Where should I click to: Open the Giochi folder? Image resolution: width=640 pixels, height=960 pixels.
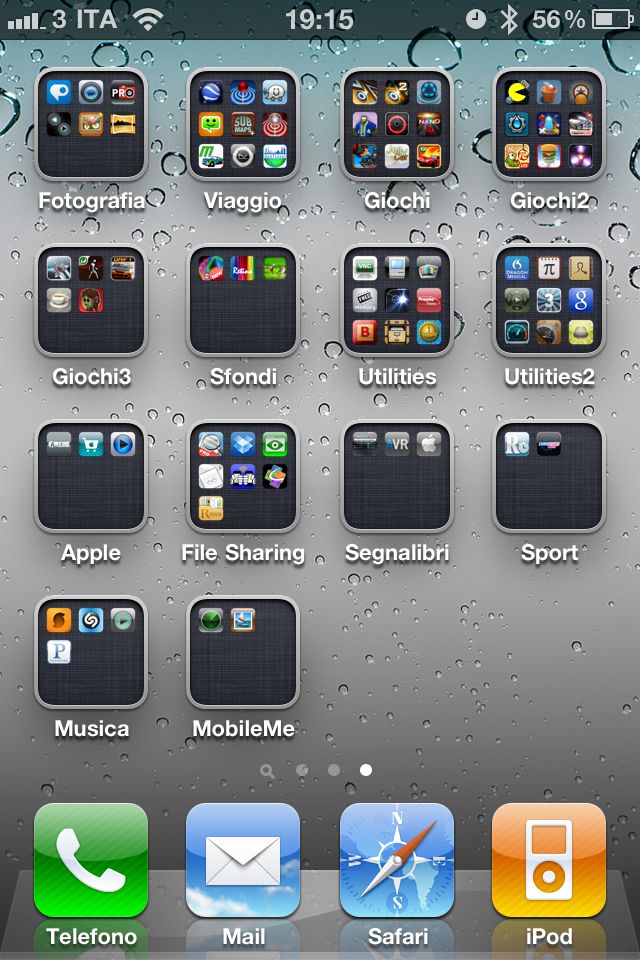(397, 124)
